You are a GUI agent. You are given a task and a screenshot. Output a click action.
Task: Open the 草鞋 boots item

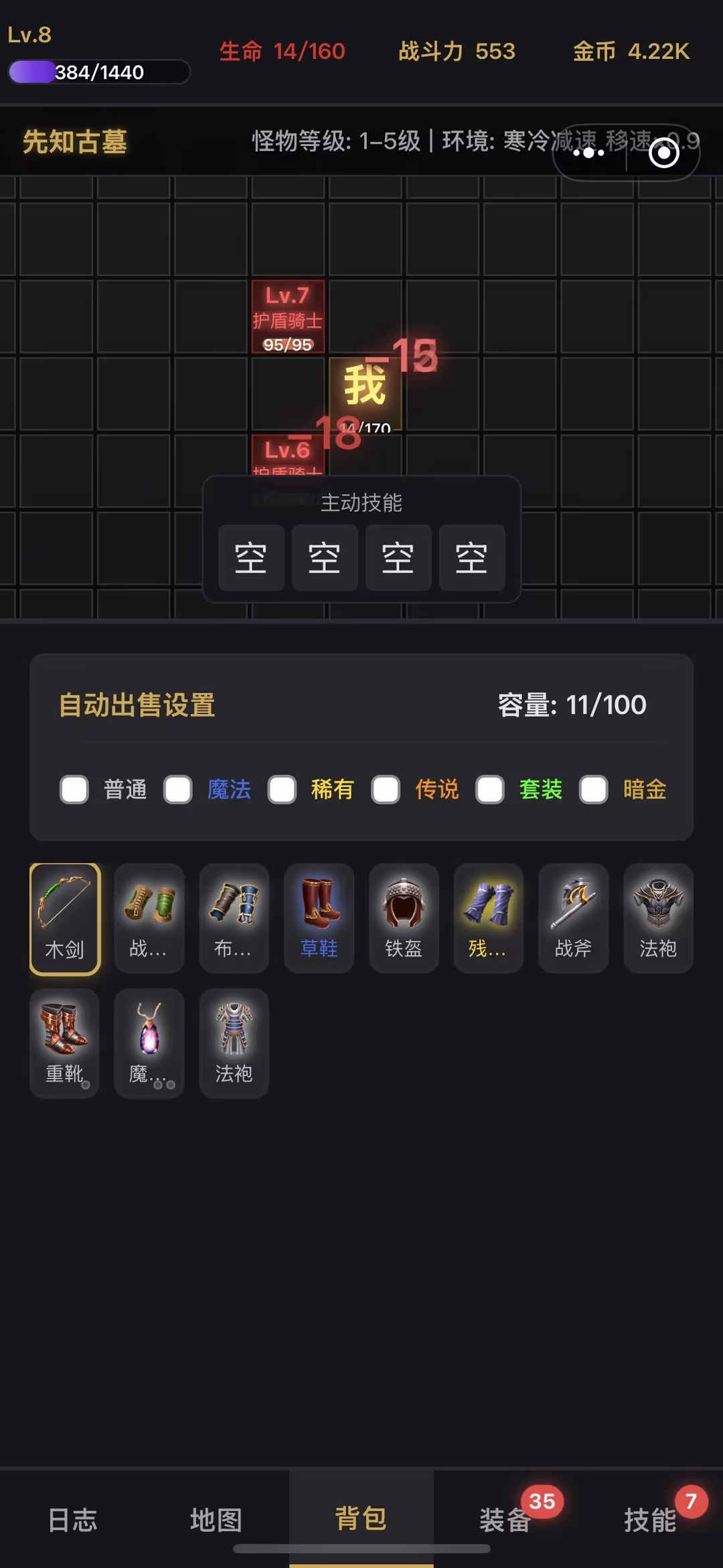[x=319, y=918]
